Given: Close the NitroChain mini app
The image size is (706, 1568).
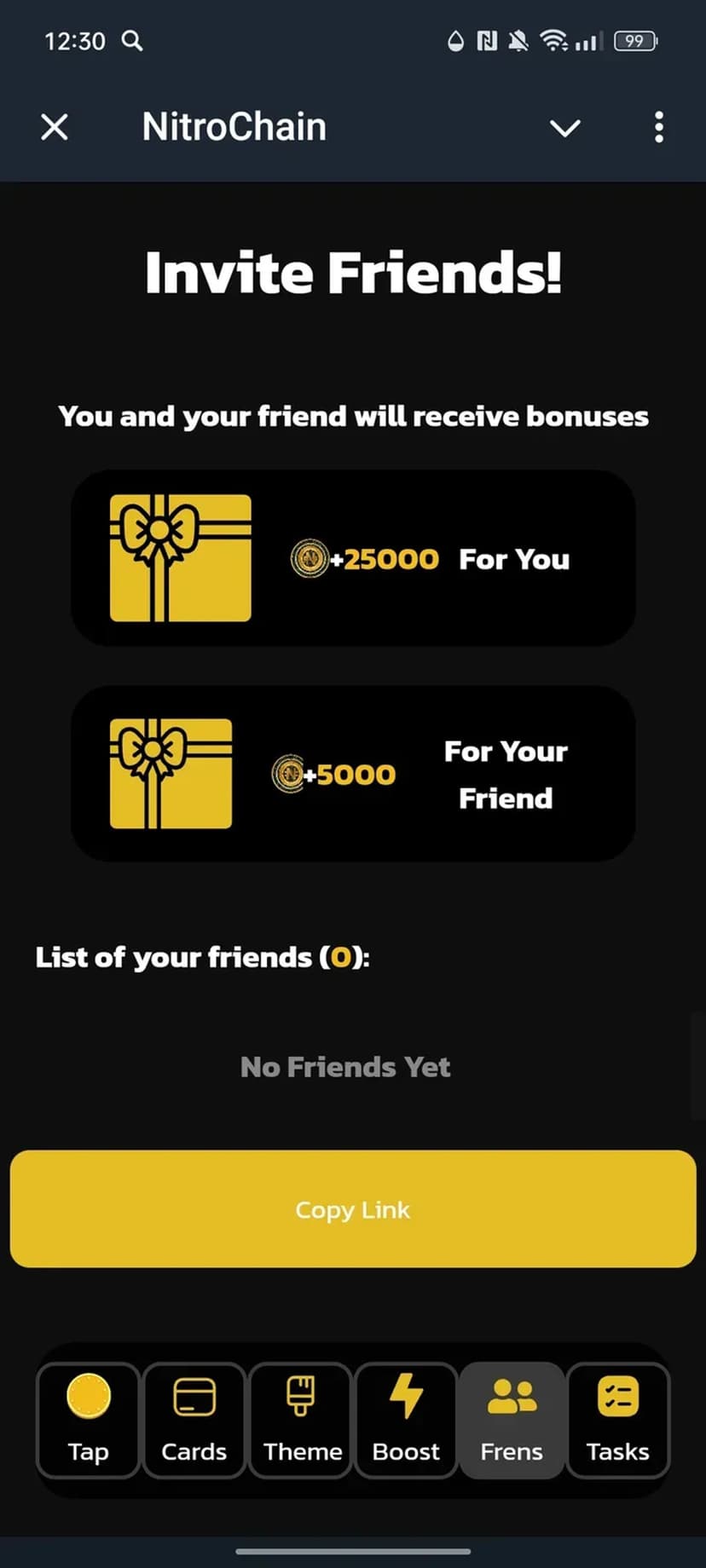Looking at the screenshot, I should tap(55, 128).
